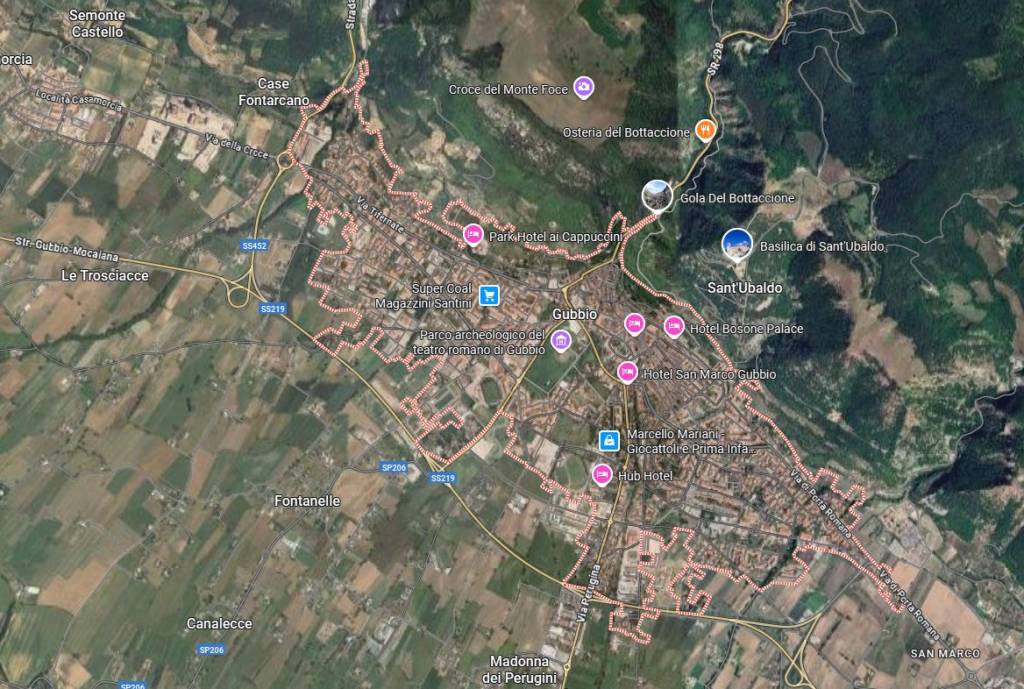Open the Osteria del Bottaccione restaurant pin
This screenshot has width=1024, height=689.
(705, 130)
